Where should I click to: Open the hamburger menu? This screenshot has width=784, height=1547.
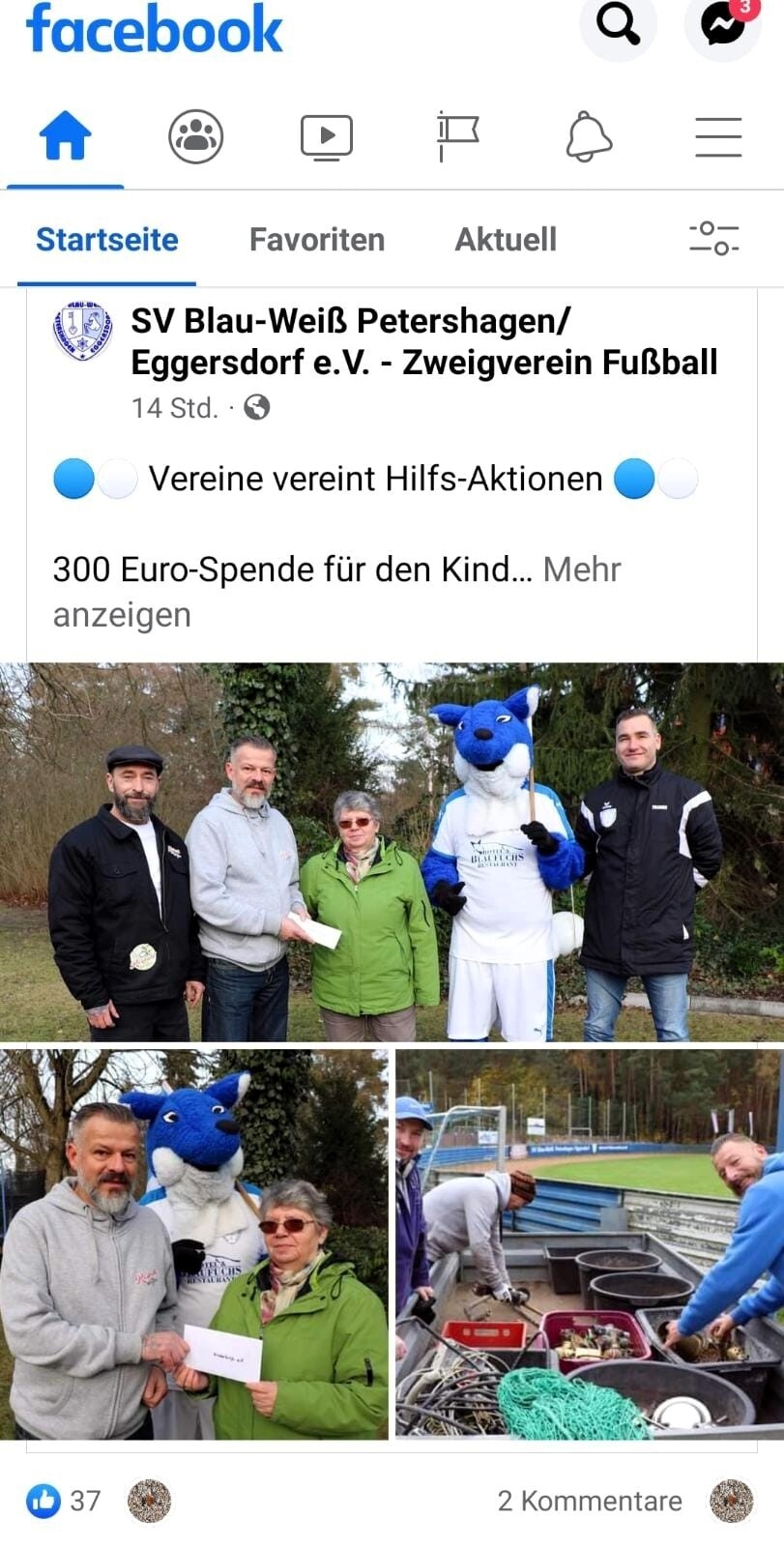[x=718, y=136]
